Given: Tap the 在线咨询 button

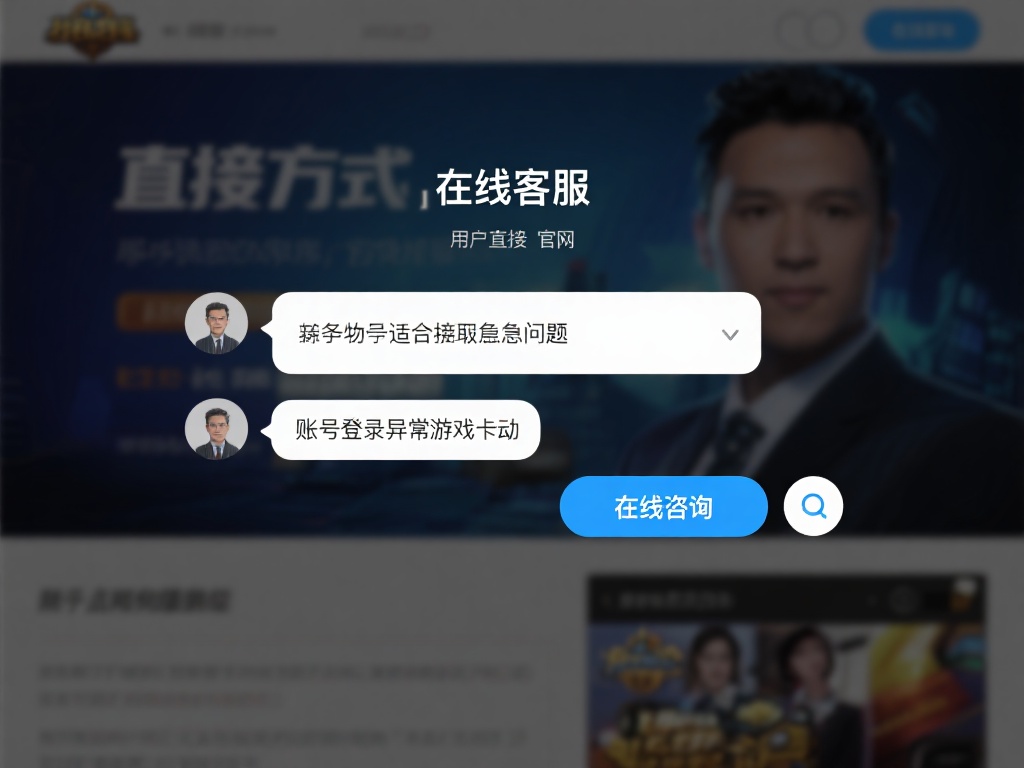Looking at the screenshot, I should point(663,507).
